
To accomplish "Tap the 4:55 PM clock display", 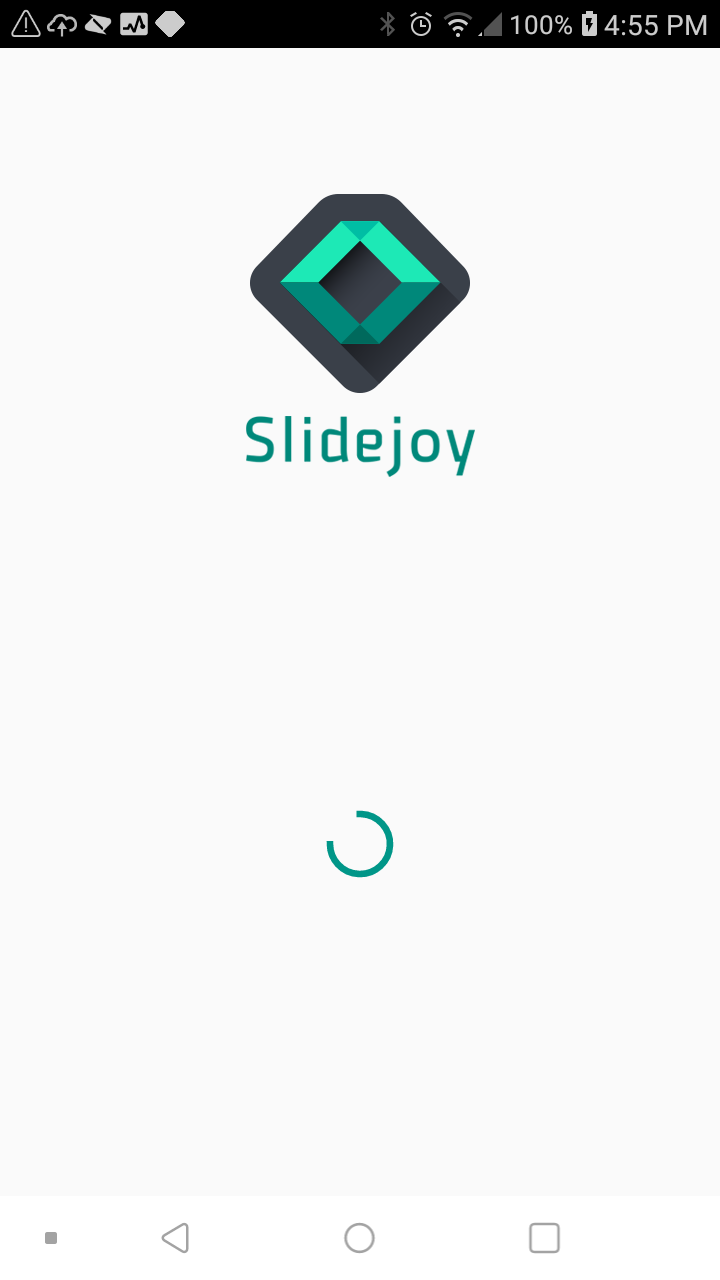I will click(x=655, y=24).
